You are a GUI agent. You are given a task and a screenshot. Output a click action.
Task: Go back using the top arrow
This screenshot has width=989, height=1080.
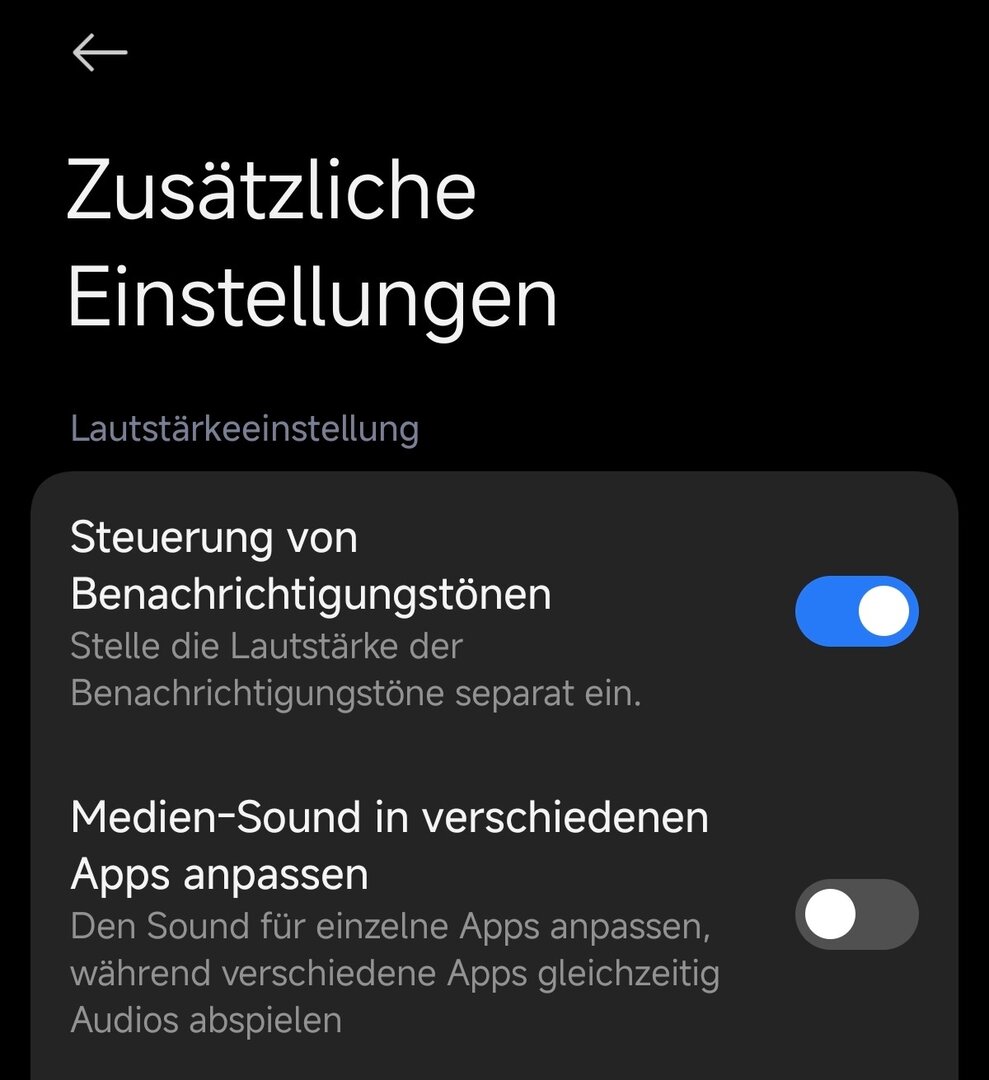[100, 52]
